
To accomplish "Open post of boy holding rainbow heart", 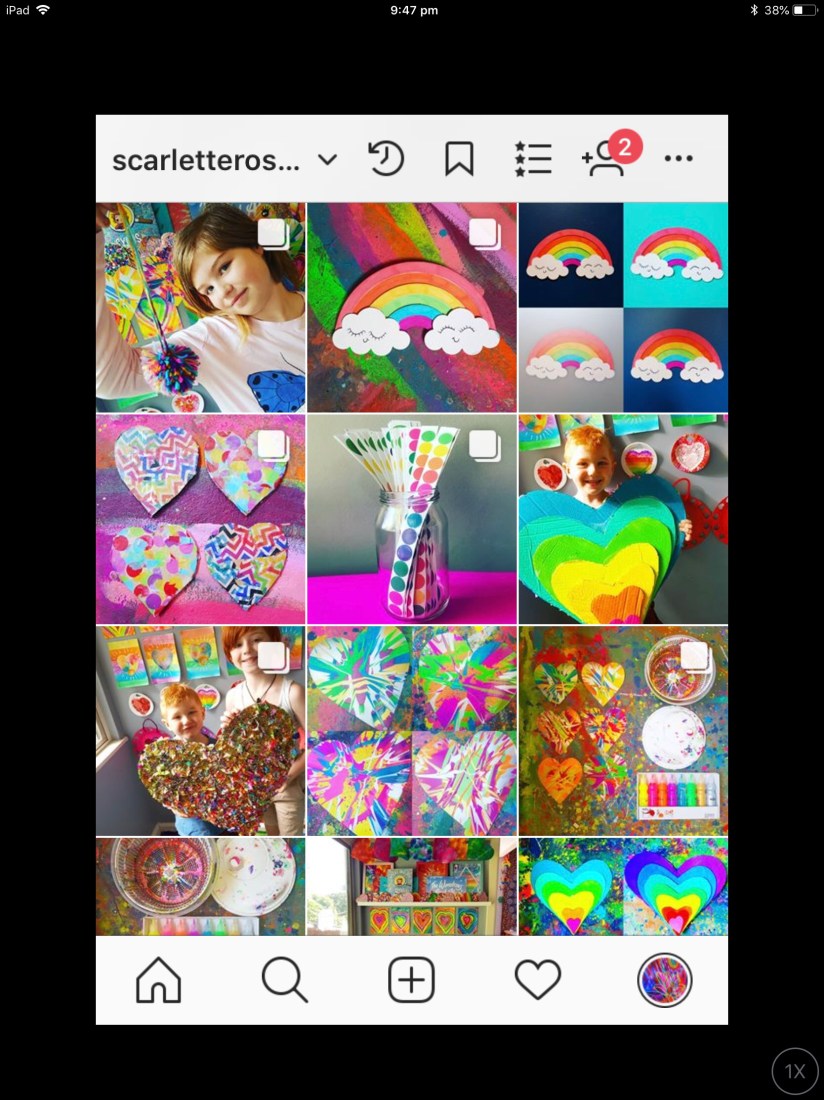I will [x=623, y=519].
